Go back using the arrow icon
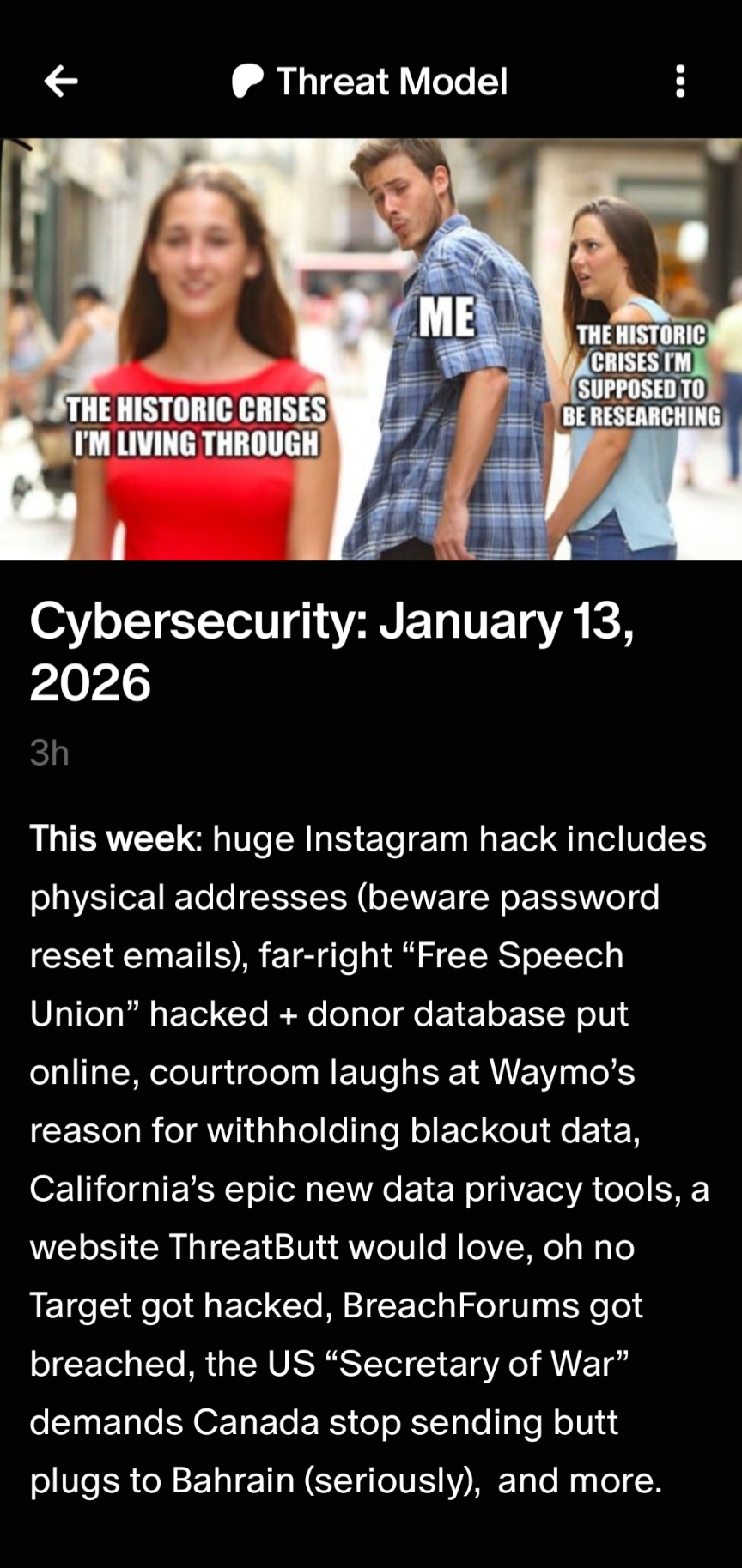This screenshot has height=1568, width=742. pyautogui.click(x=61, y=82)
